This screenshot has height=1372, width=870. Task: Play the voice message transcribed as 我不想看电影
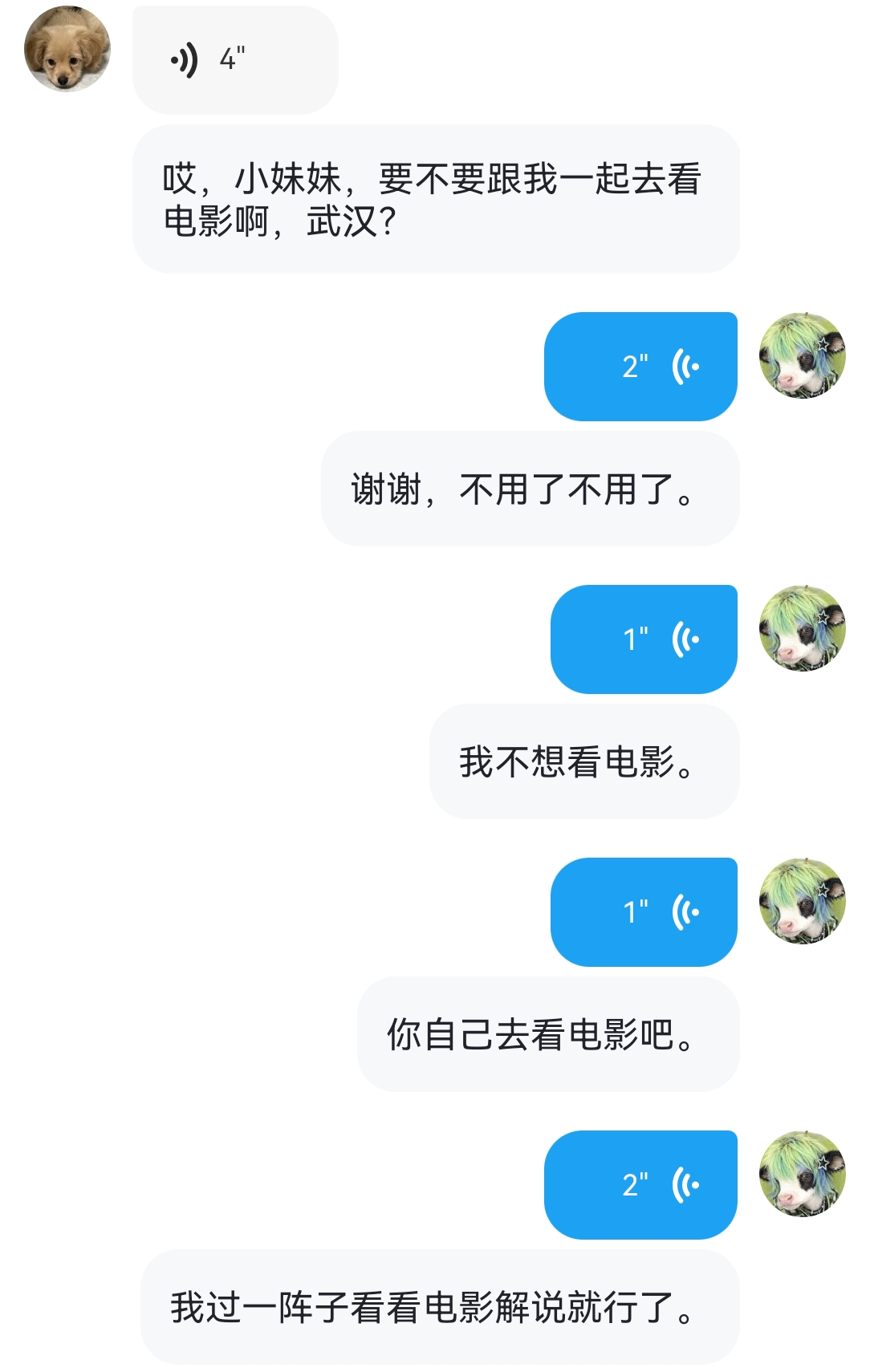point(644,639)
